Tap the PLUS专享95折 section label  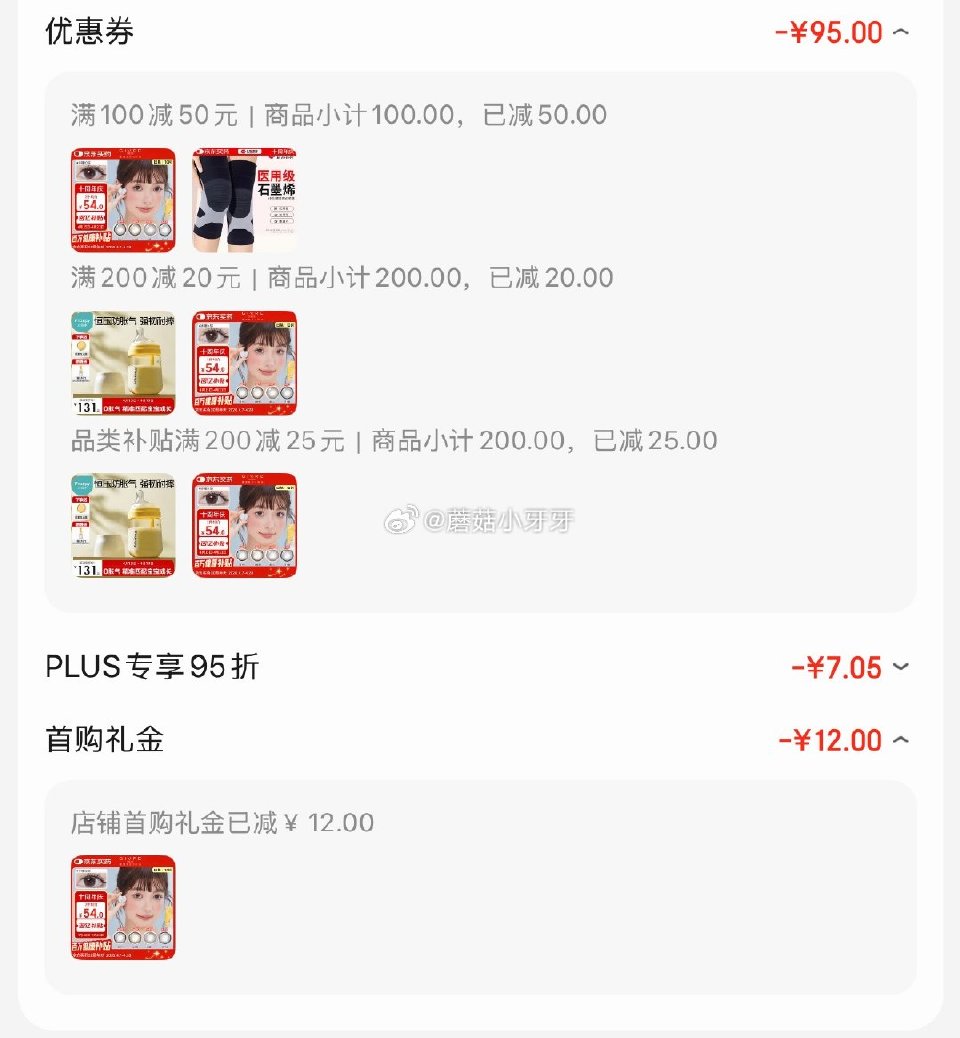(x=150, y=666)
